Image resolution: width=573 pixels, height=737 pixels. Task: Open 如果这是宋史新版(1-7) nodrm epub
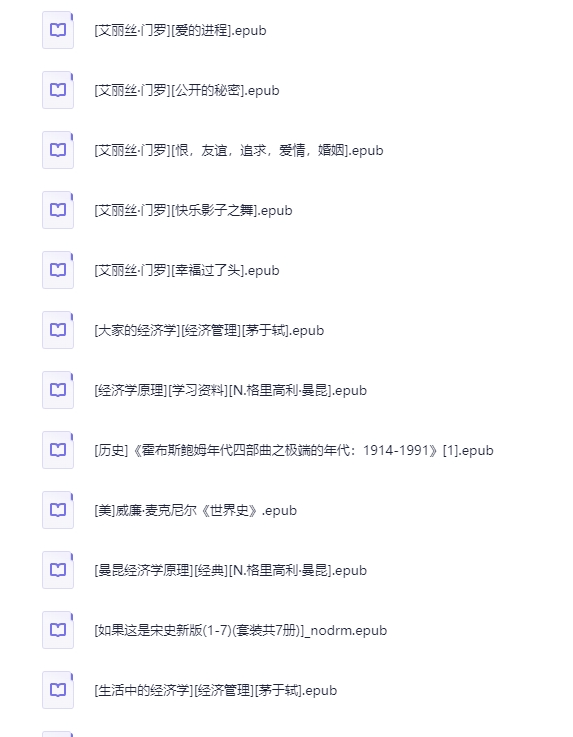point(241,630)
